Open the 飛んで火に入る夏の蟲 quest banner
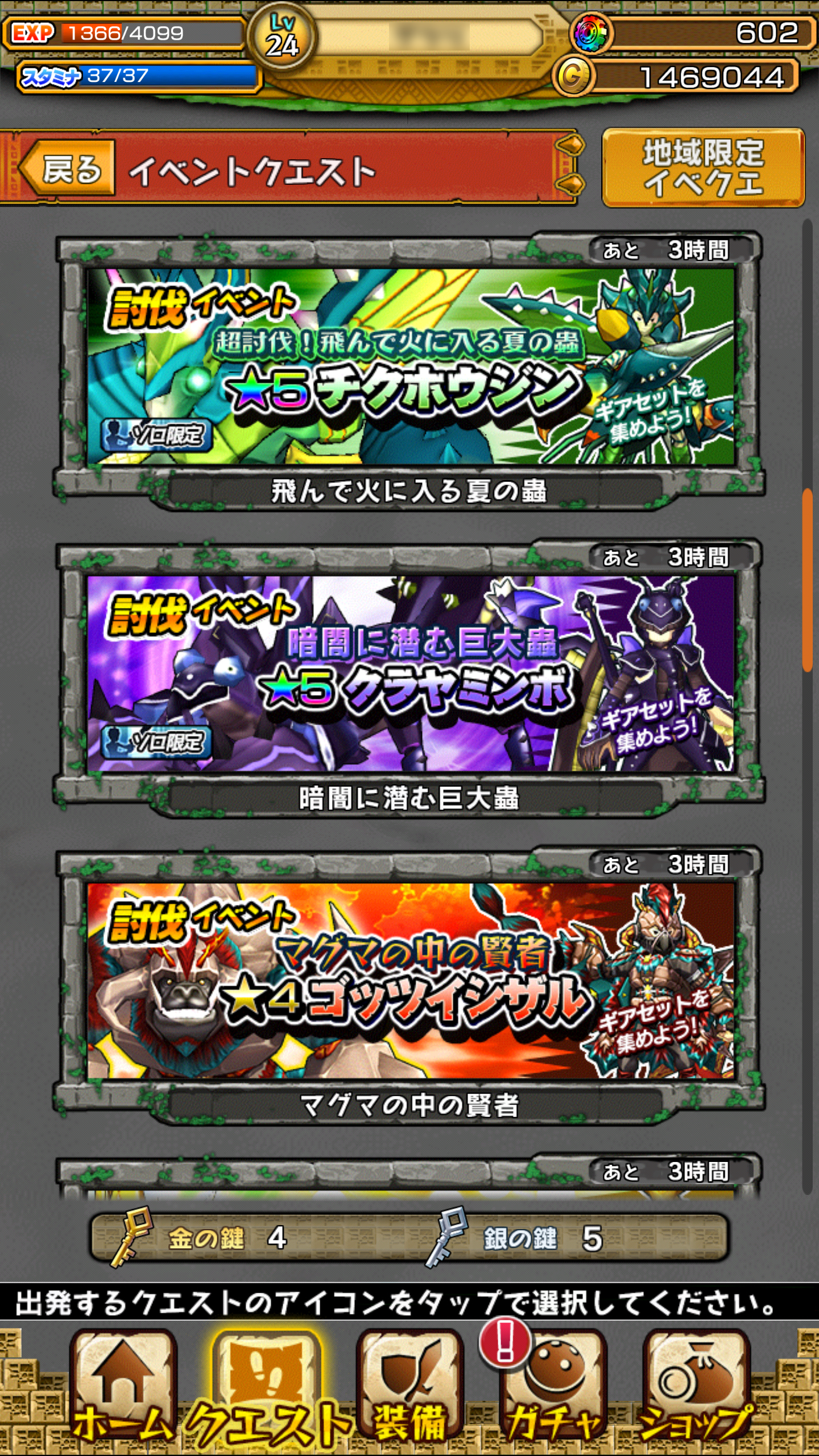Viewport: 819px width, 1456px height. point(409,367)
